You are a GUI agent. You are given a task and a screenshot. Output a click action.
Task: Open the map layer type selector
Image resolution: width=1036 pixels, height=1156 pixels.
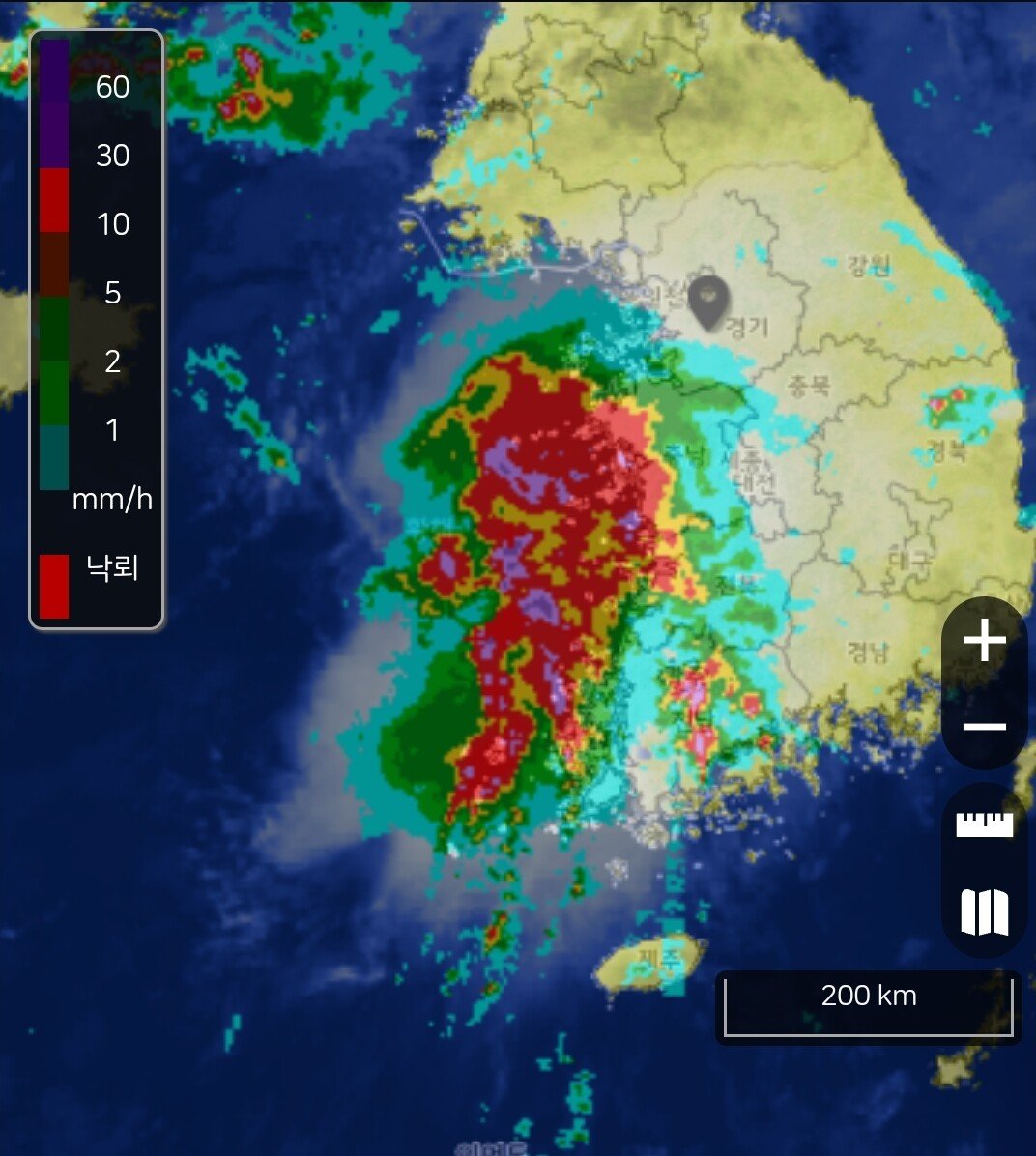click(x=984, y=911)
